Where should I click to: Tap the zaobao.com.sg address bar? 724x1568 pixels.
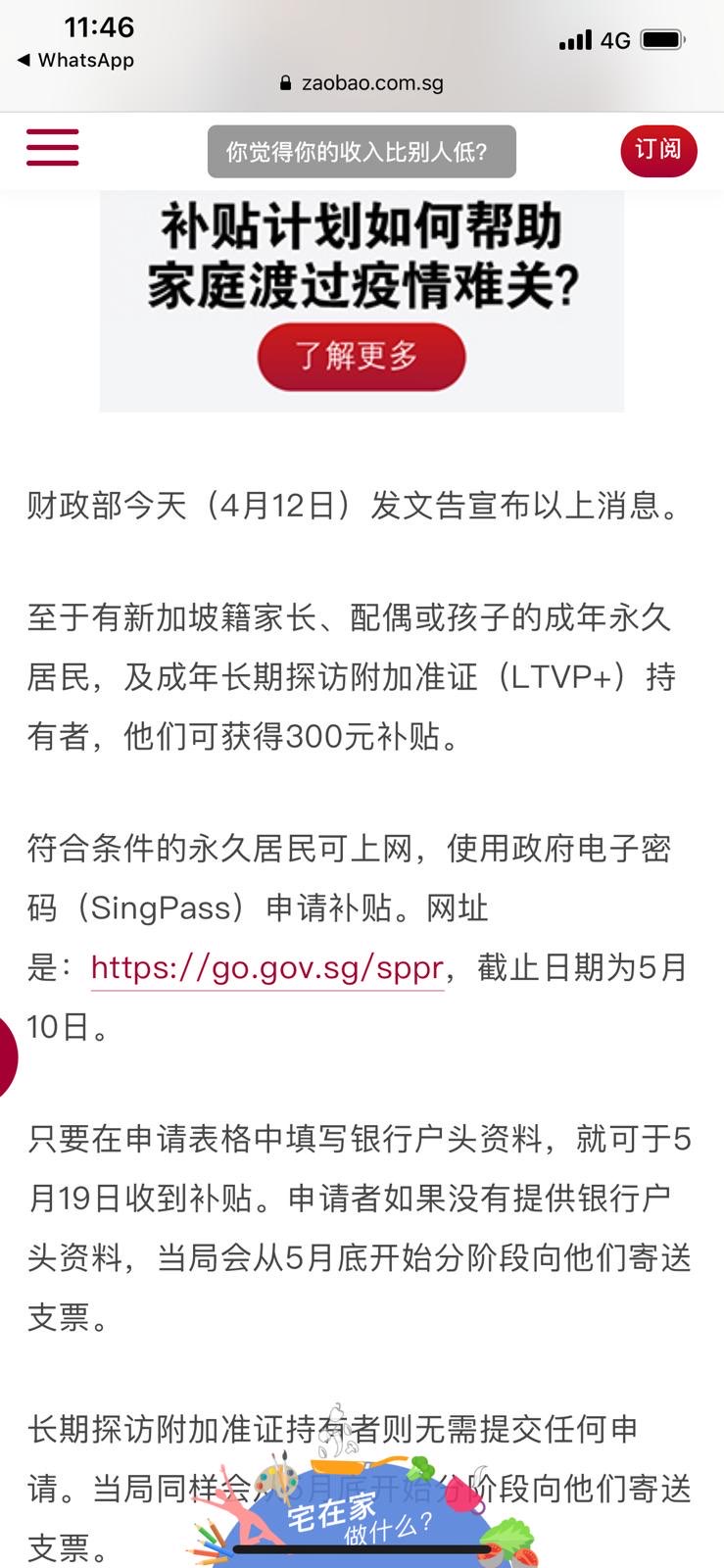point(362,83)
